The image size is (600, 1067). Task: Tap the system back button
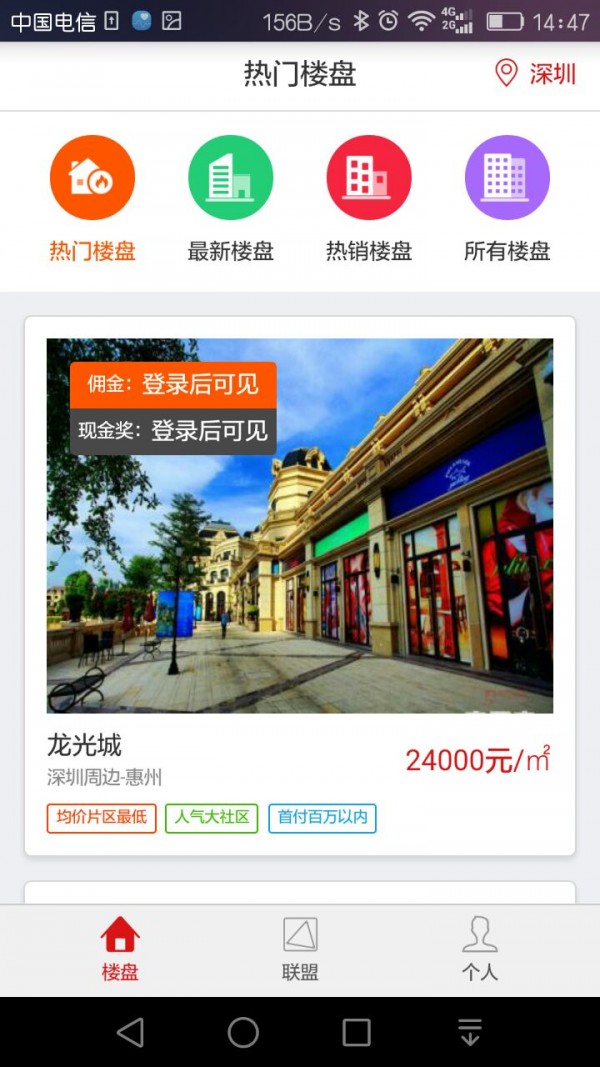pos(130,1032)
